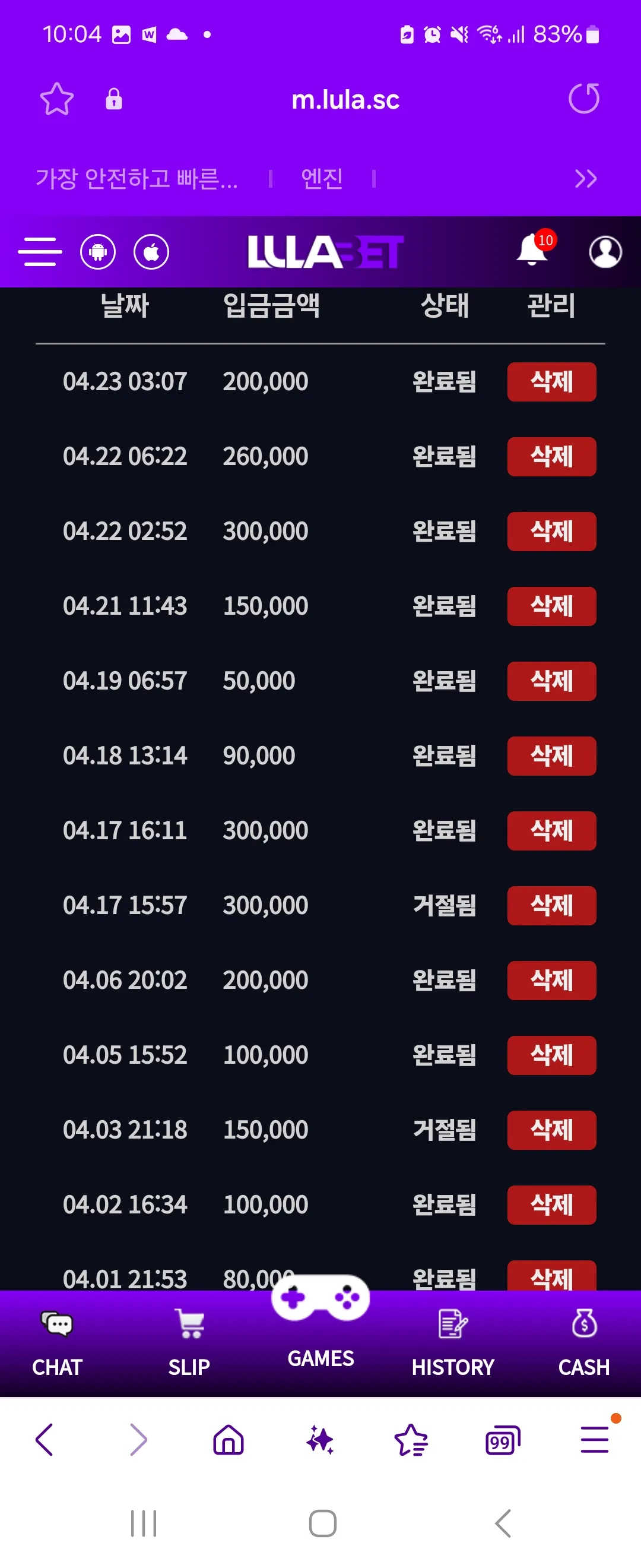Open the hamburger menu

(x=40, y=251)
